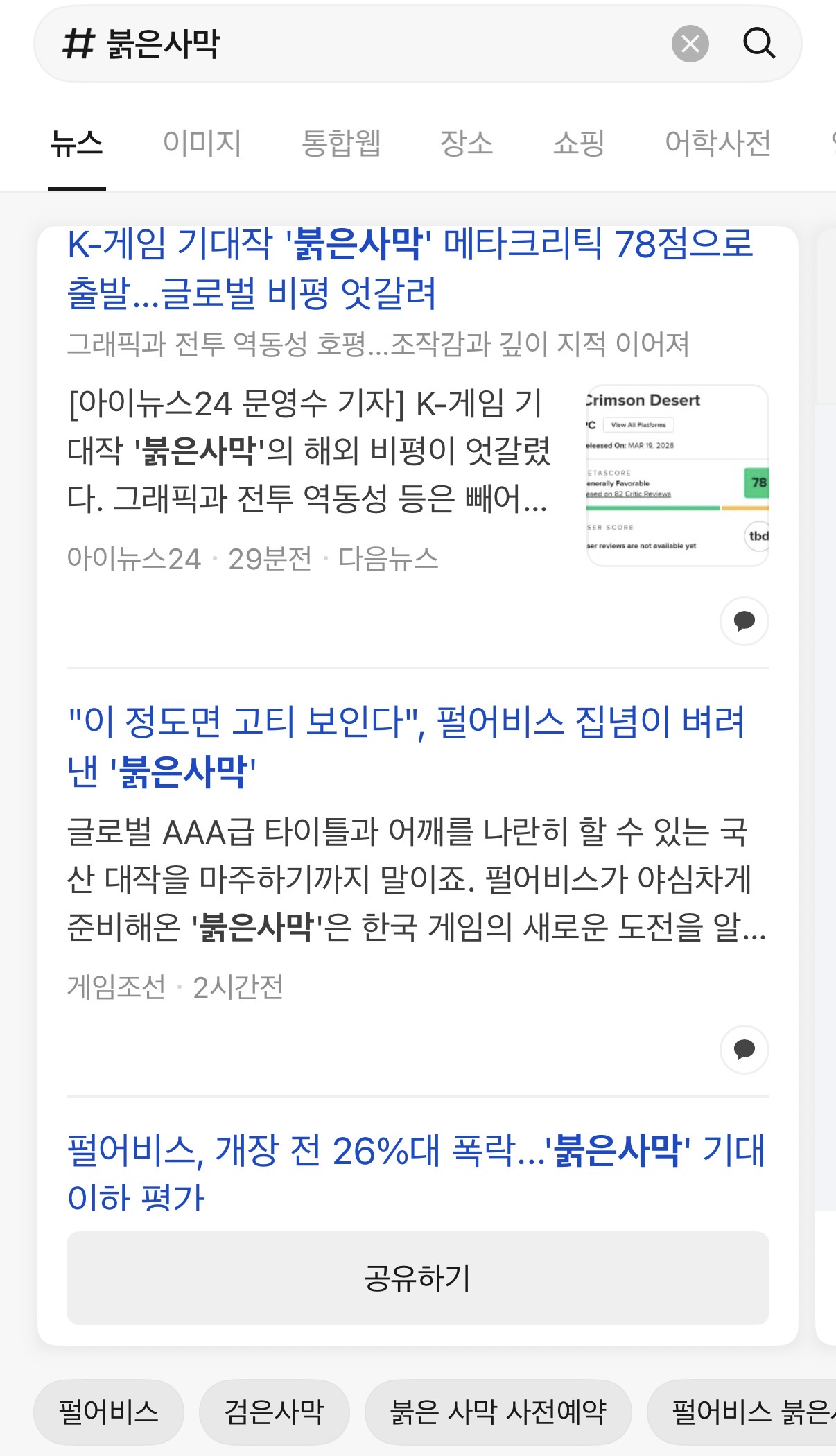The image size is (836, 1456).
Task: Open the 펄어비스 26%대 폭락 article
Action: pyautogui.click(x=416, y=1173)
